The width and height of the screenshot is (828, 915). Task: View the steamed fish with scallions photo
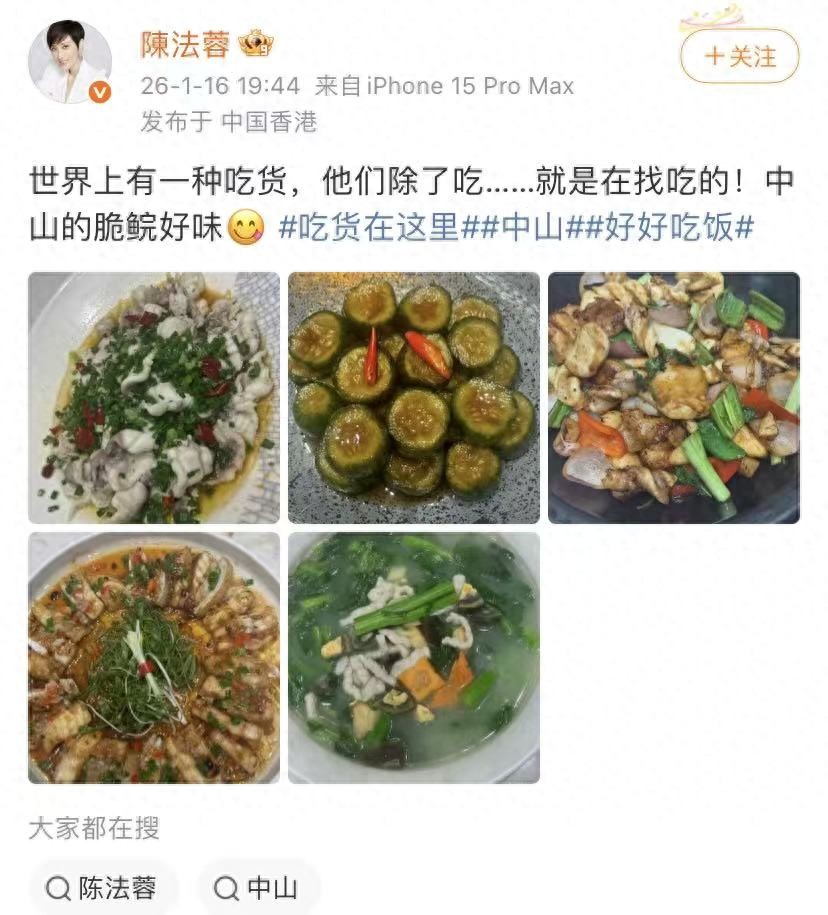tap(154, 398)
